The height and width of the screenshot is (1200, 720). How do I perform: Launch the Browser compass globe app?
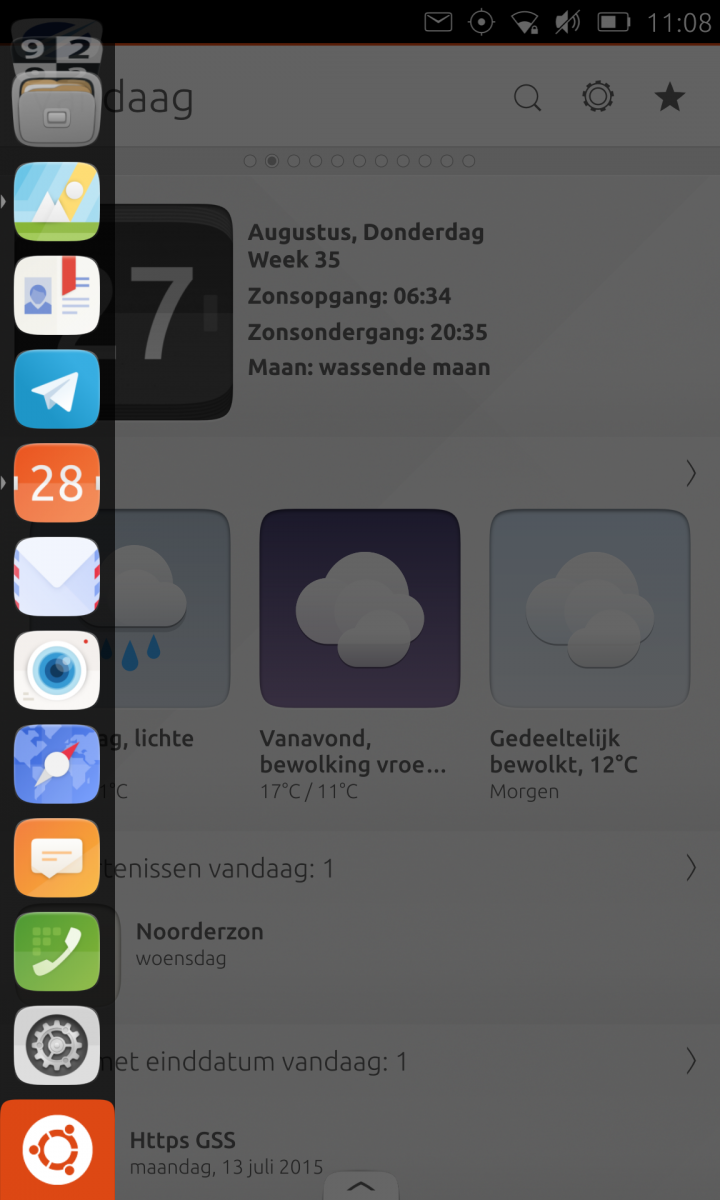coord(57,765)
